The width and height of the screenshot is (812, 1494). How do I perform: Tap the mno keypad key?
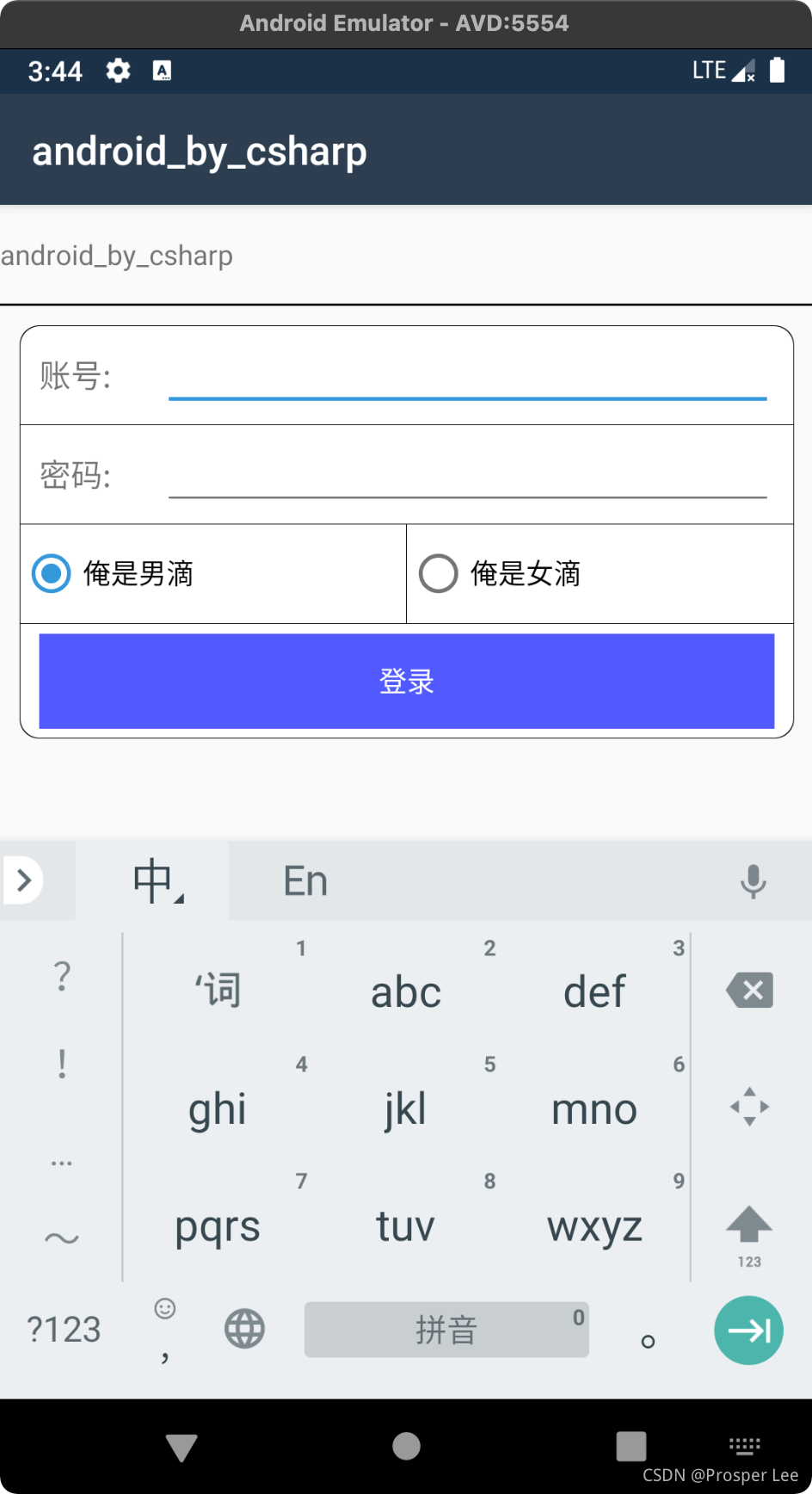tap(594, 1109)
